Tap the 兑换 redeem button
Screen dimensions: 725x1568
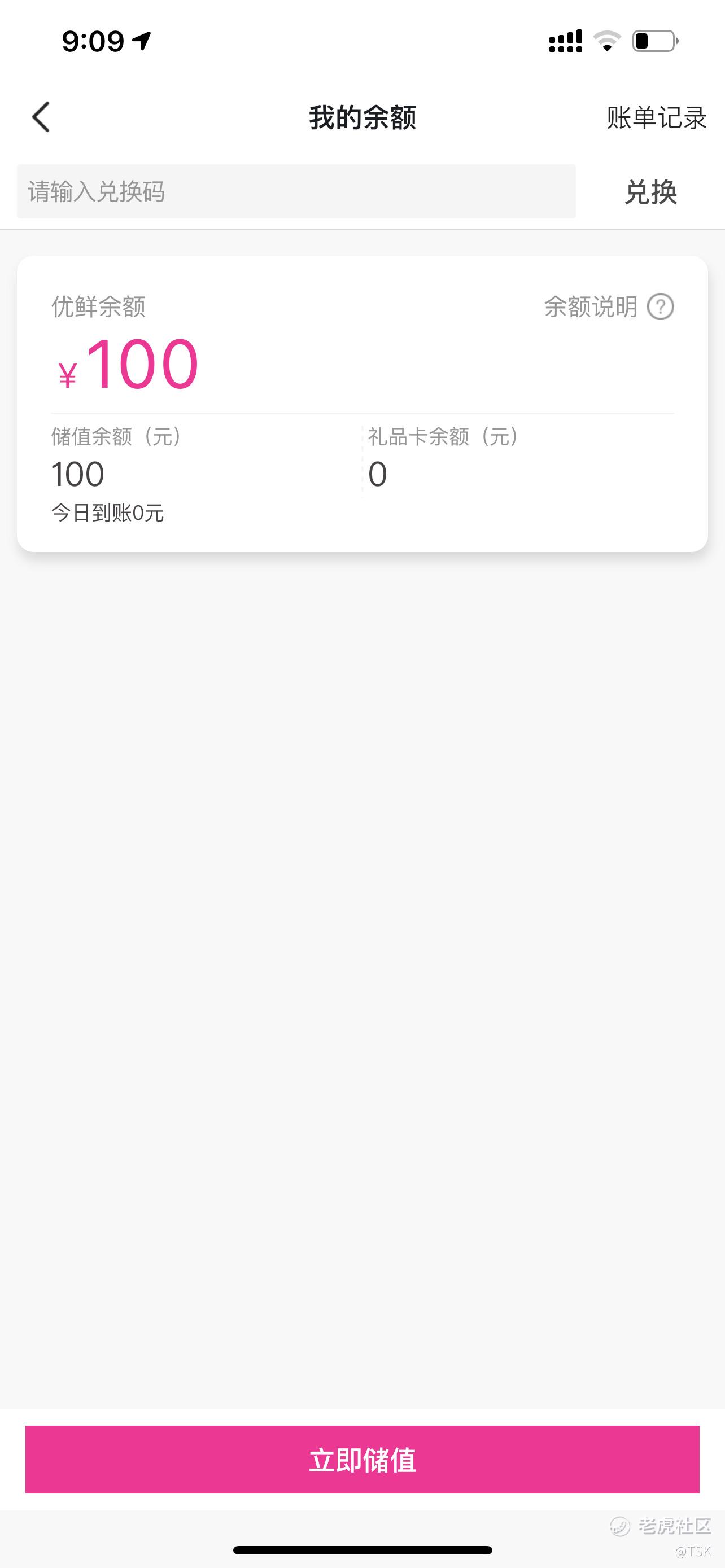point(650,192)
